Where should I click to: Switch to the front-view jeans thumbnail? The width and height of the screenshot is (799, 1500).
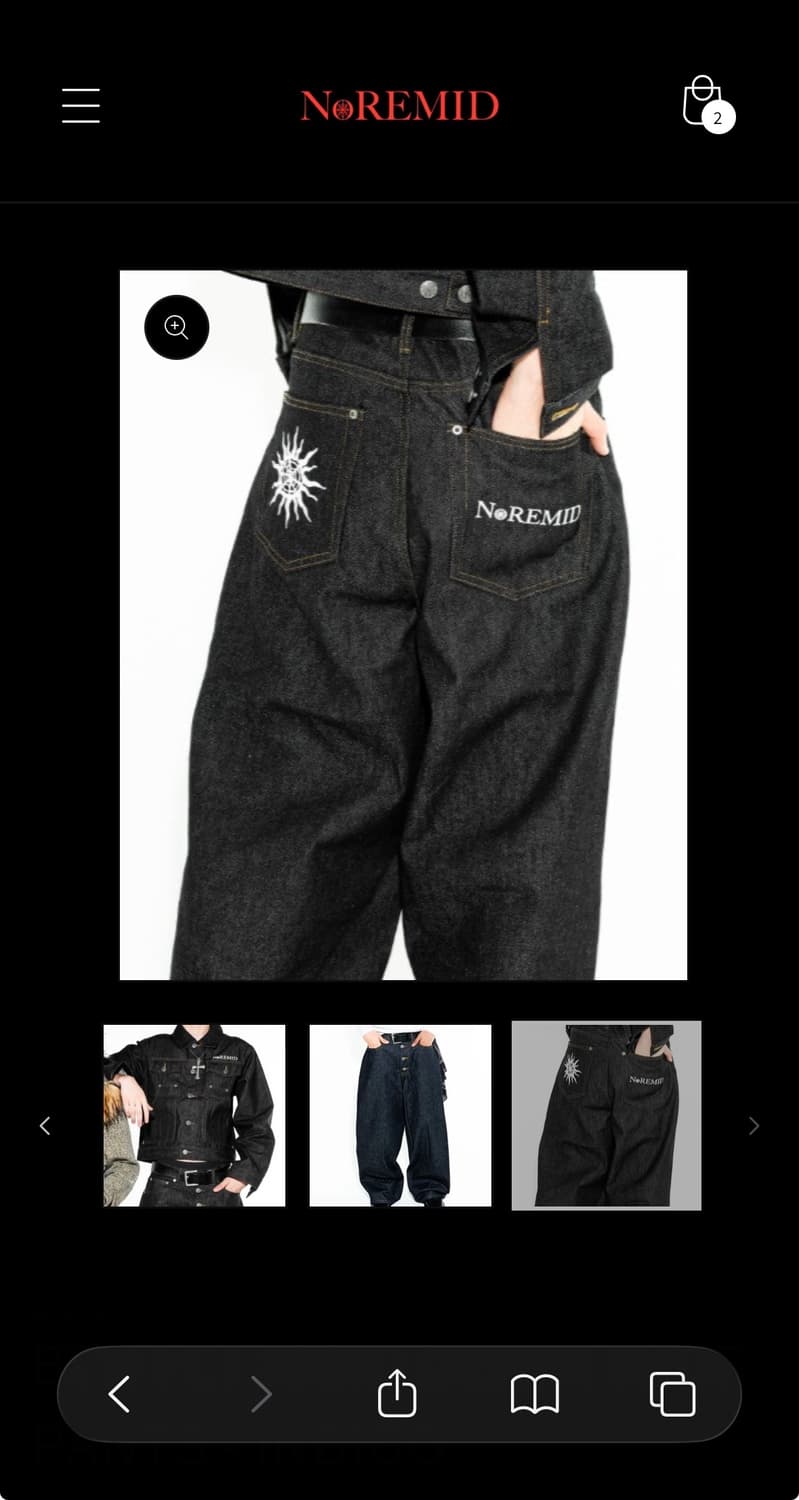click(400, 1115)
